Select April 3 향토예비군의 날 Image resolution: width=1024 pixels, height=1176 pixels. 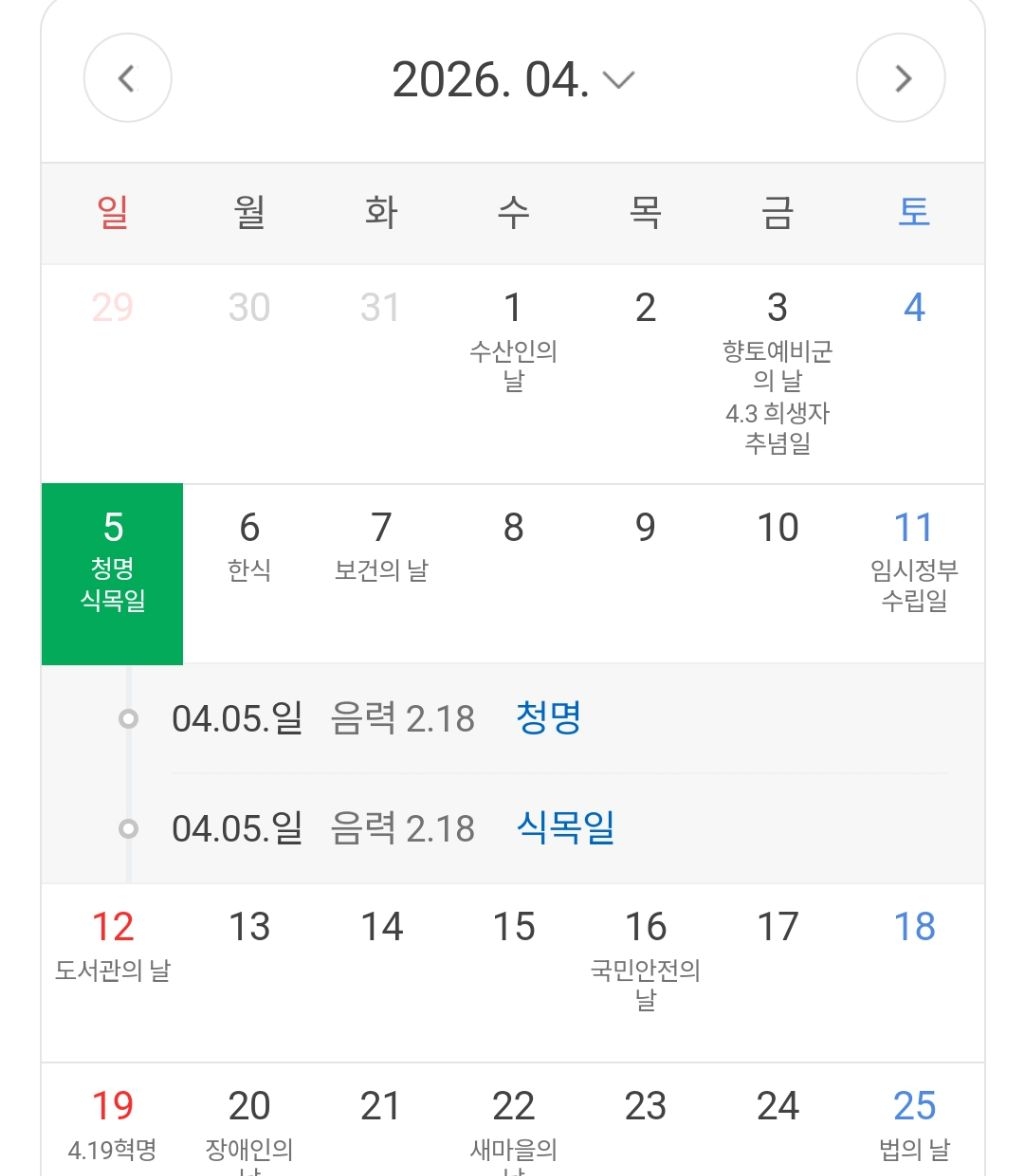tap(777, 370)
